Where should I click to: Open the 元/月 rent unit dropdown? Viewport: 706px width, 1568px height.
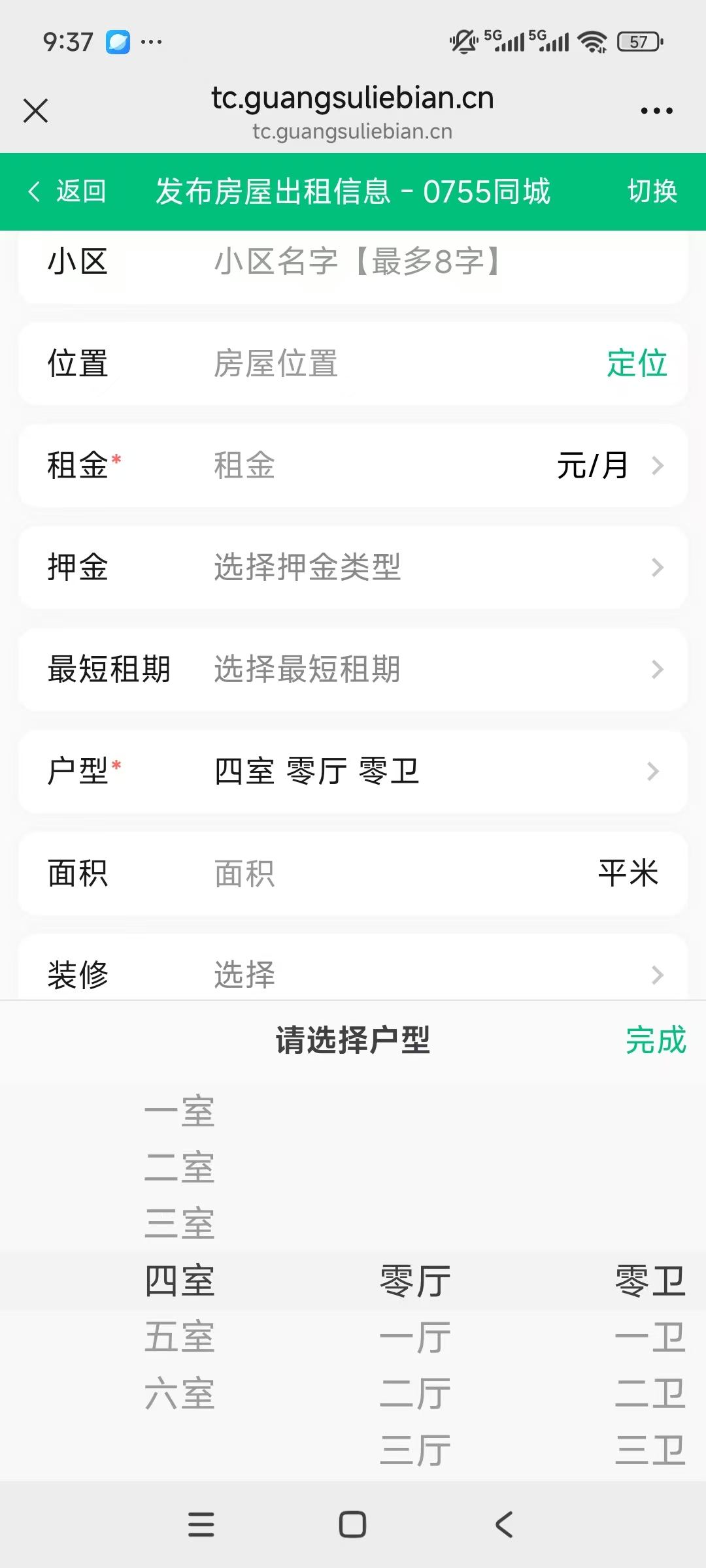point(611,466)
